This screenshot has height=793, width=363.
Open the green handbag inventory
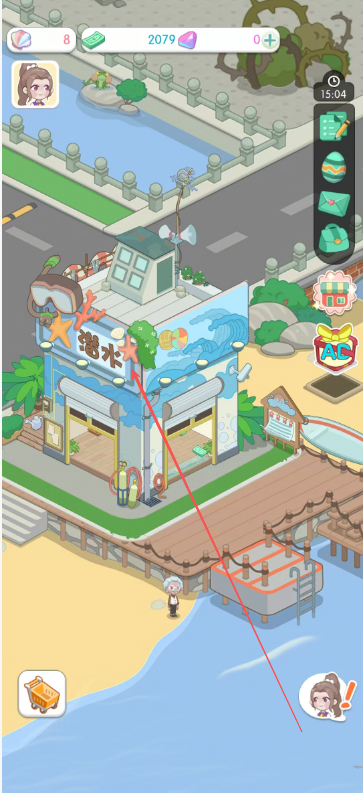[334, 240]
